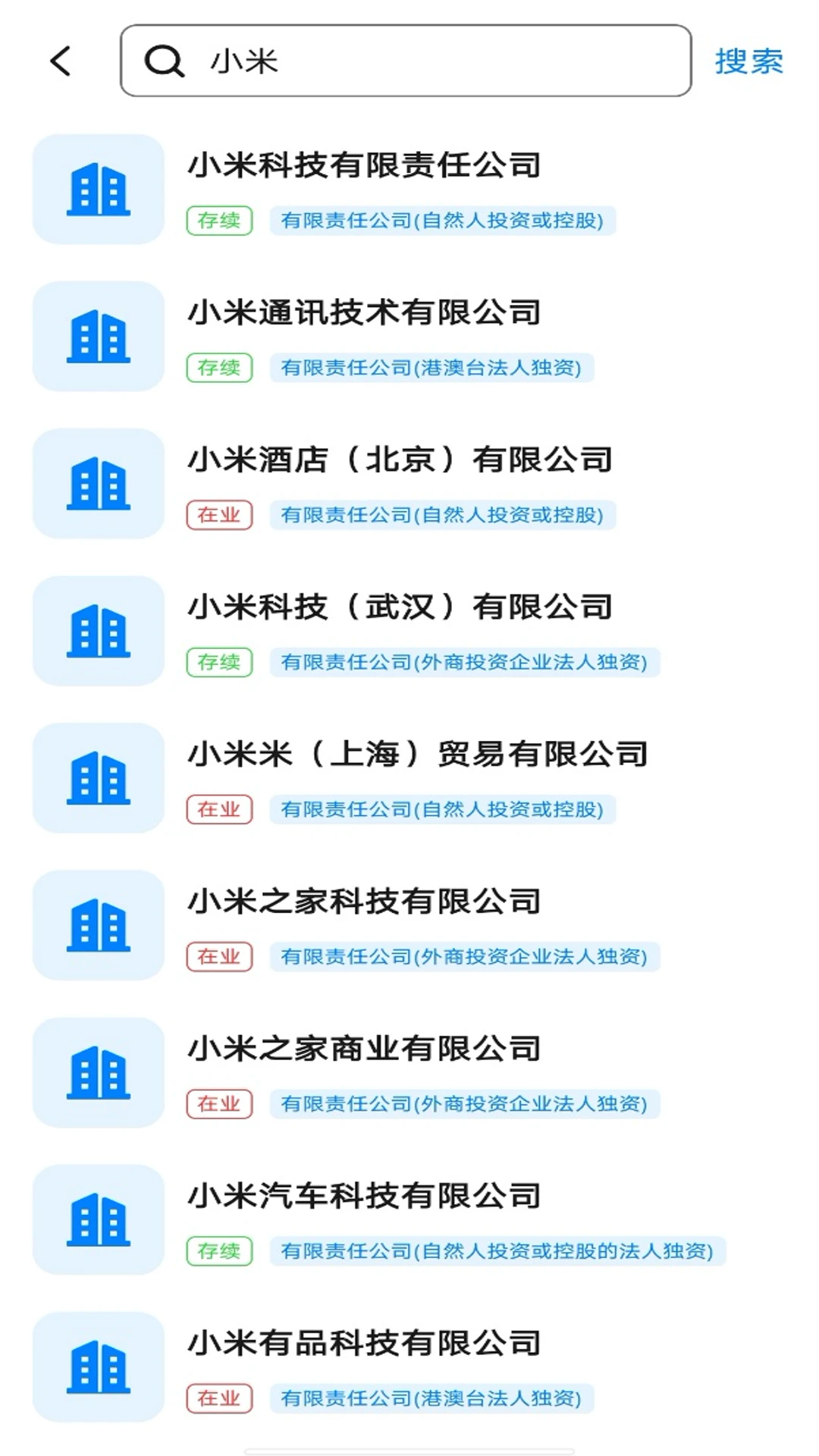Open 小米科技（武汉）有限公司 entry
Image resolution: width=819 pixels, height=1456 pixels.
click(x=402, y=607)
